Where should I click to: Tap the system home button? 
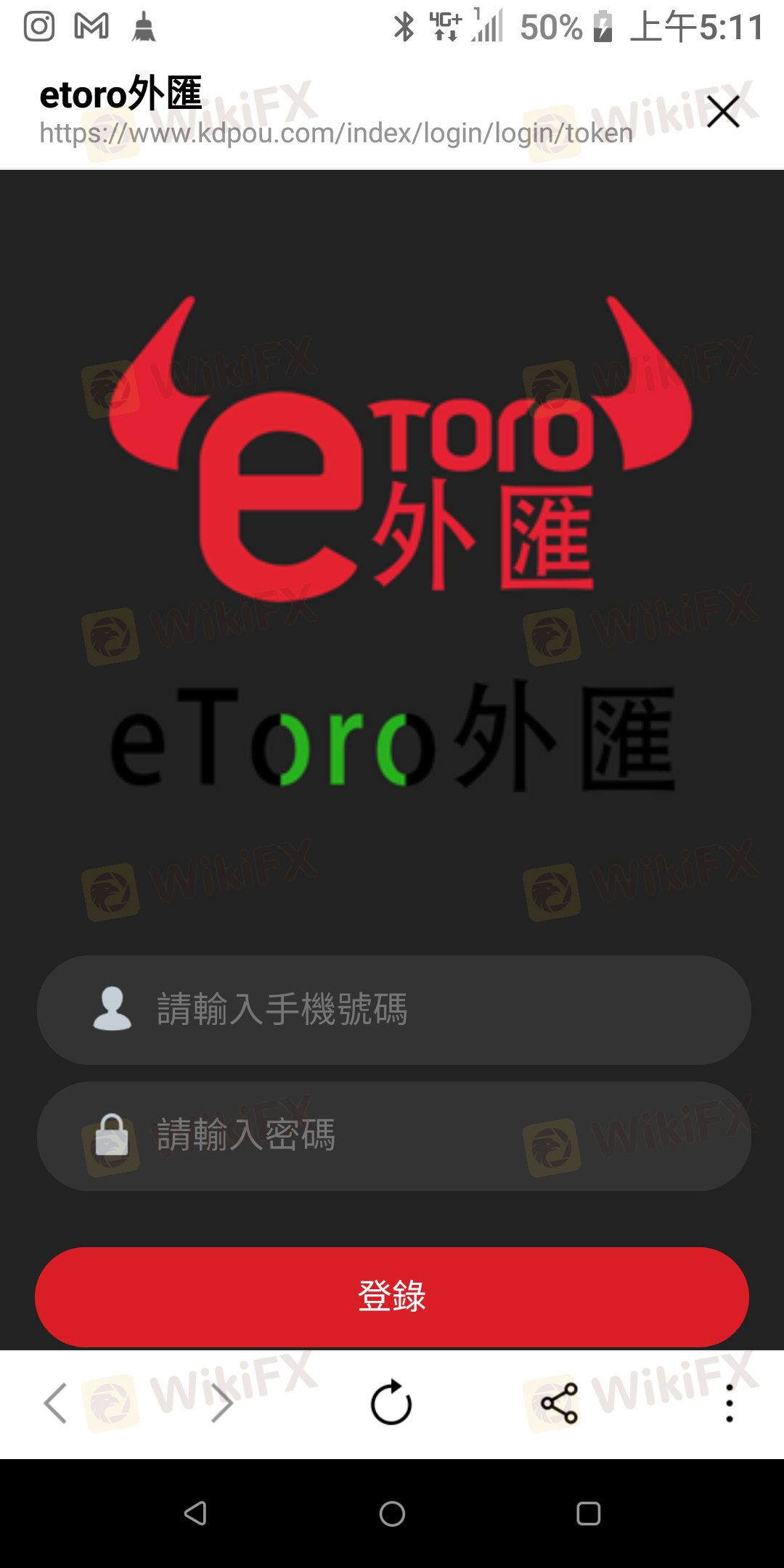pyautogui.click(x=392, y=1514)
